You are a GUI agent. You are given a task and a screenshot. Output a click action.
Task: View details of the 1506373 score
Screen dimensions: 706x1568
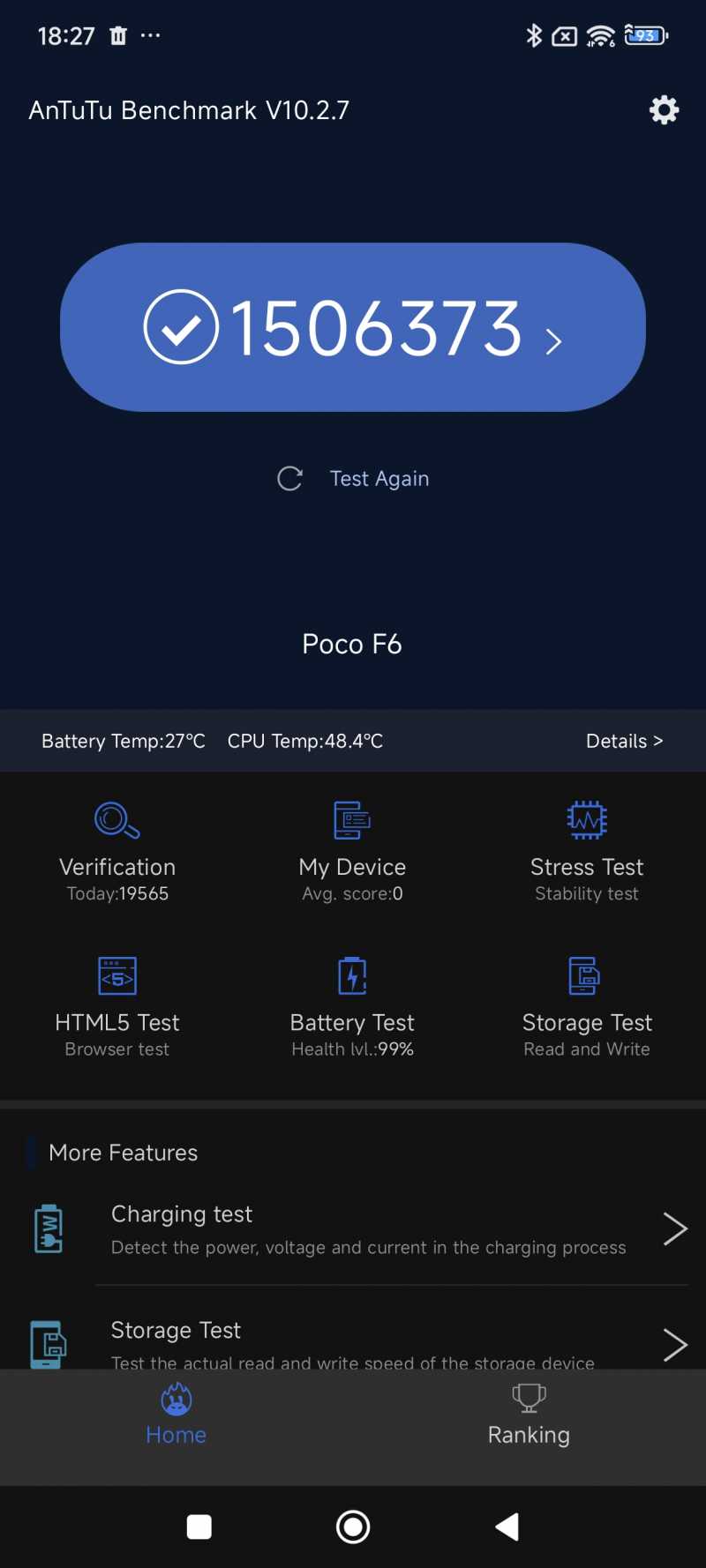click(x=353, y=327)
